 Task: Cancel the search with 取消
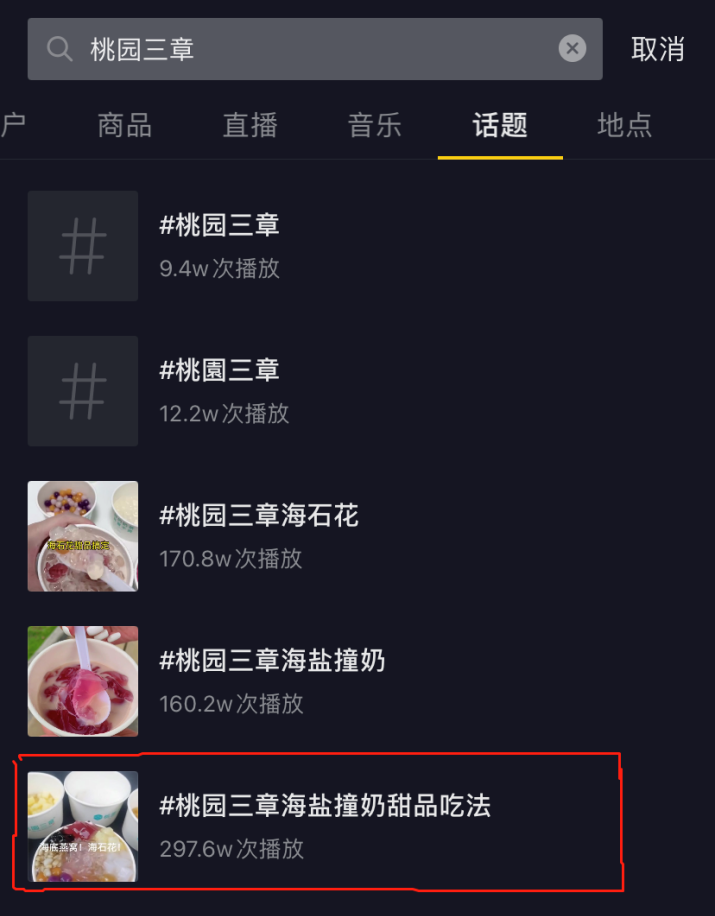[657, 49]
